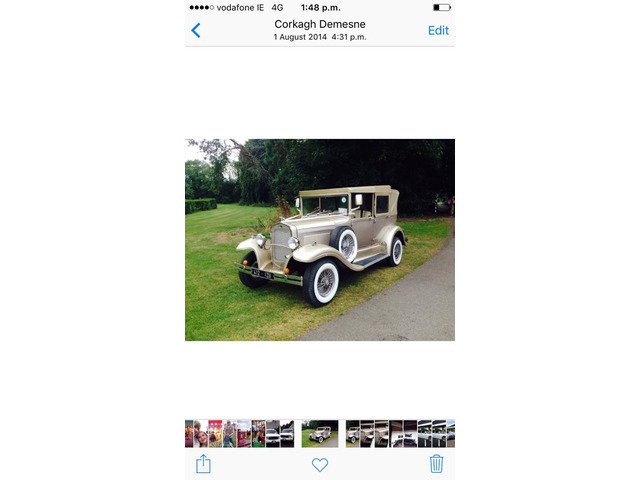Share this photo
This screenshot has width=640, height=480.
[x=203, y=463]
